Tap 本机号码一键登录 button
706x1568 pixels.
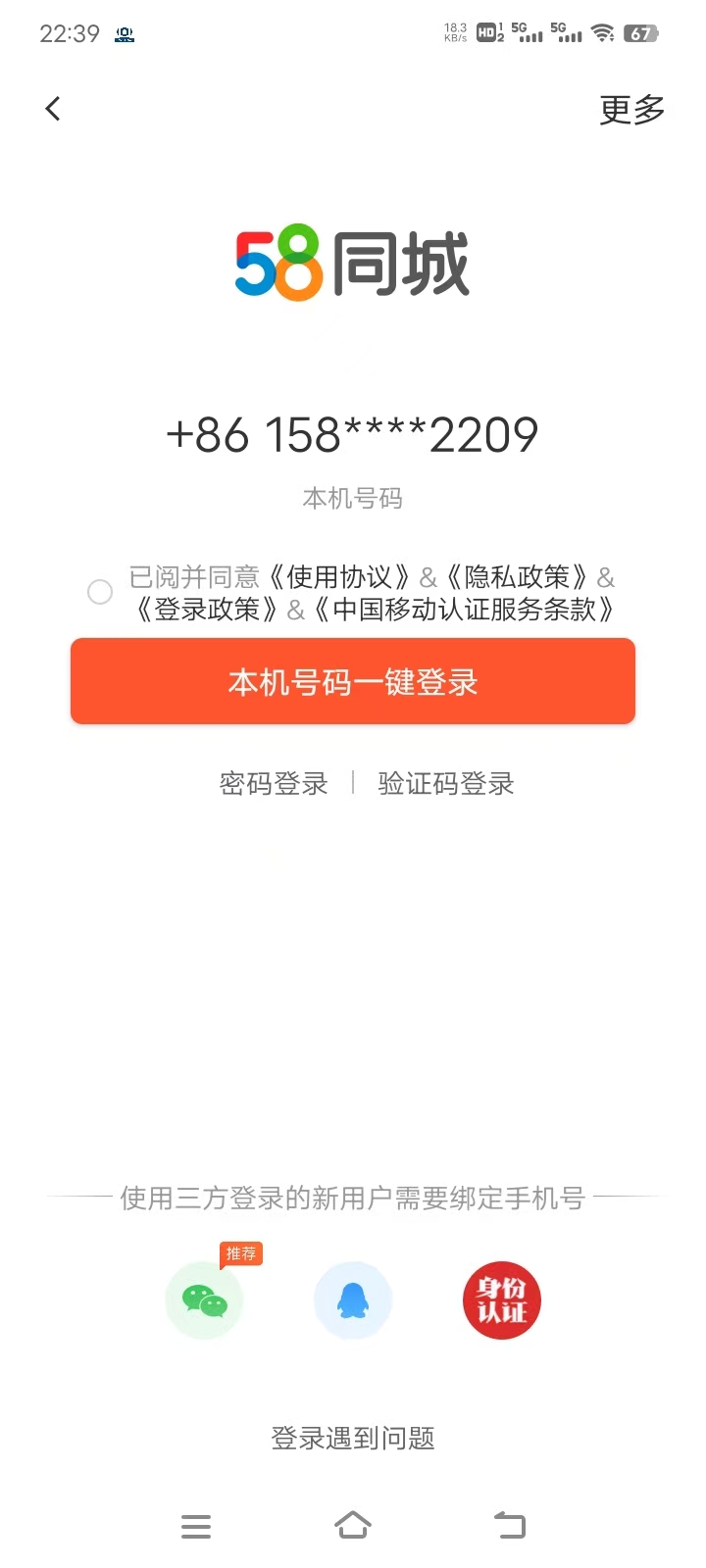click(353, 681)
